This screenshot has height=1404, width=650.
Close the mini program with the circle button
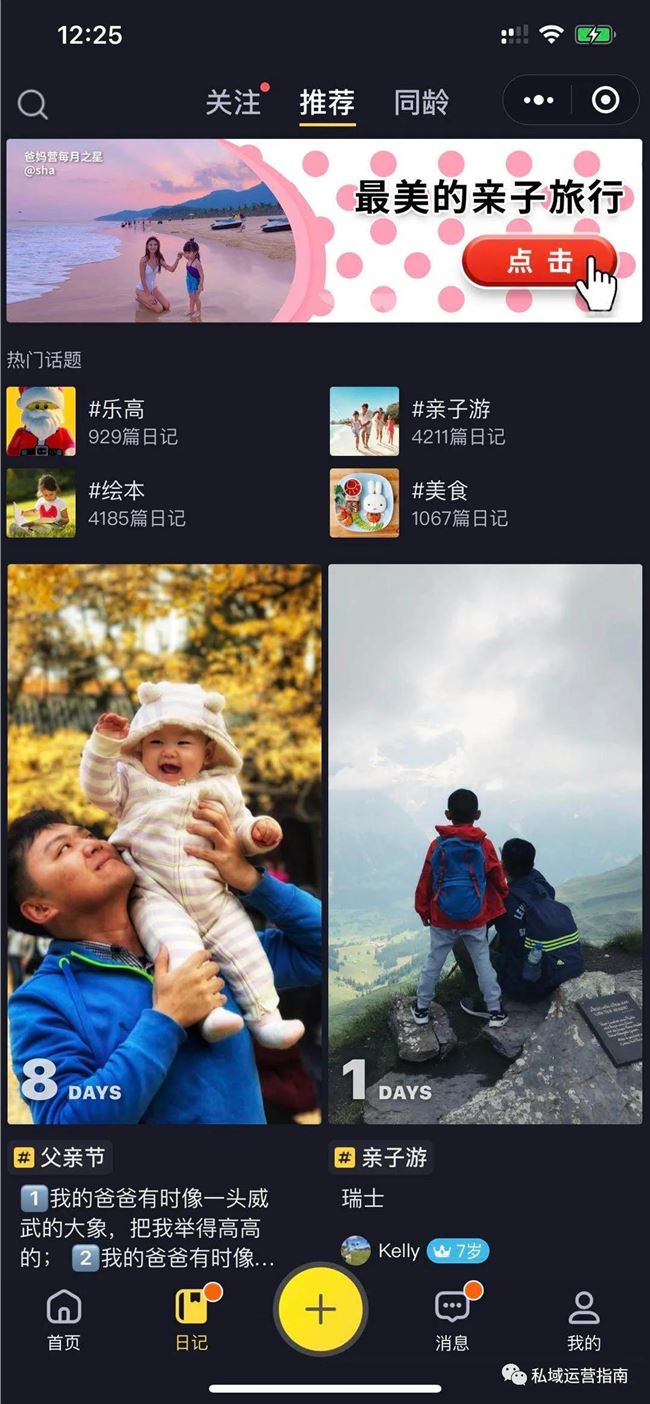tap(605, 101)
